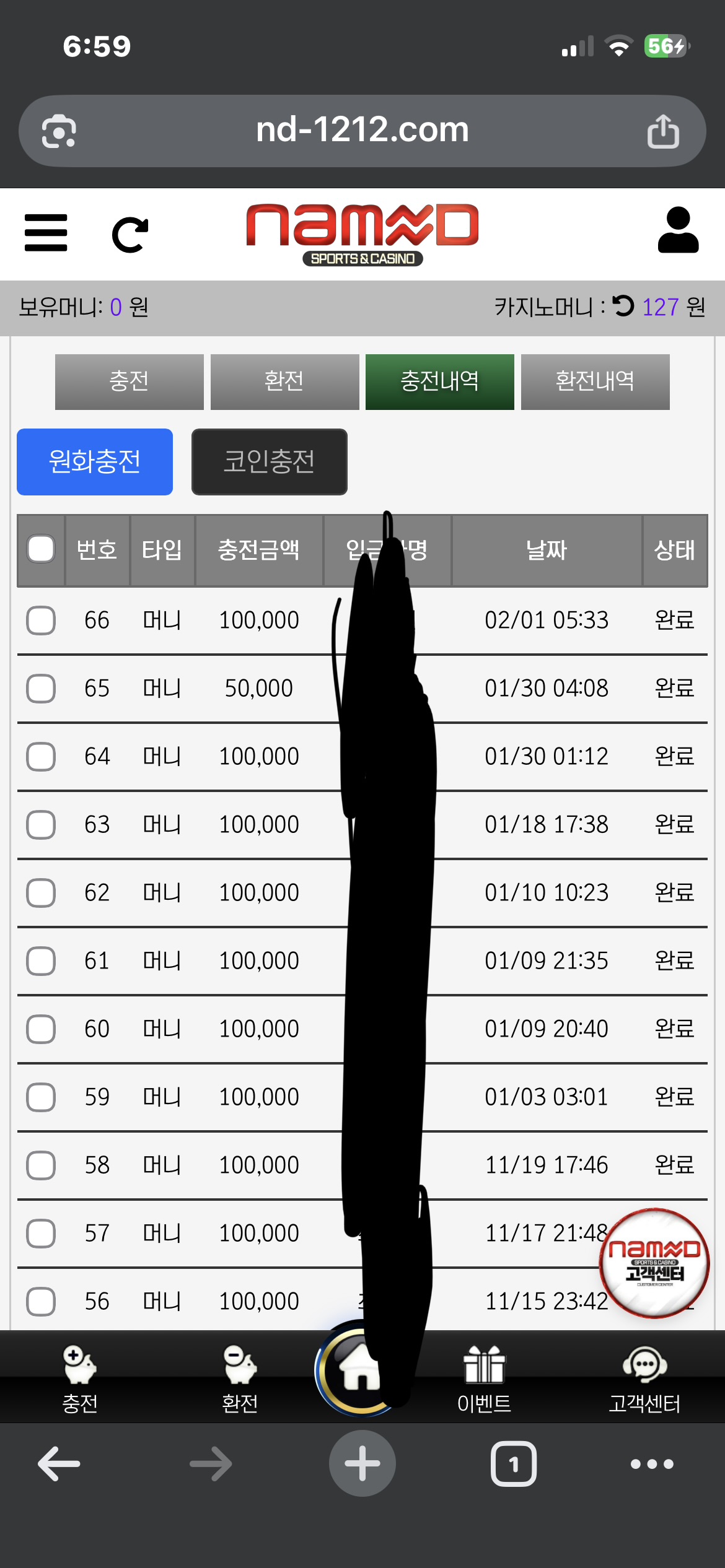Viewport: 725px width, 1568px height.
Task: Open a new browser tab
Action: click(362, 1463)
